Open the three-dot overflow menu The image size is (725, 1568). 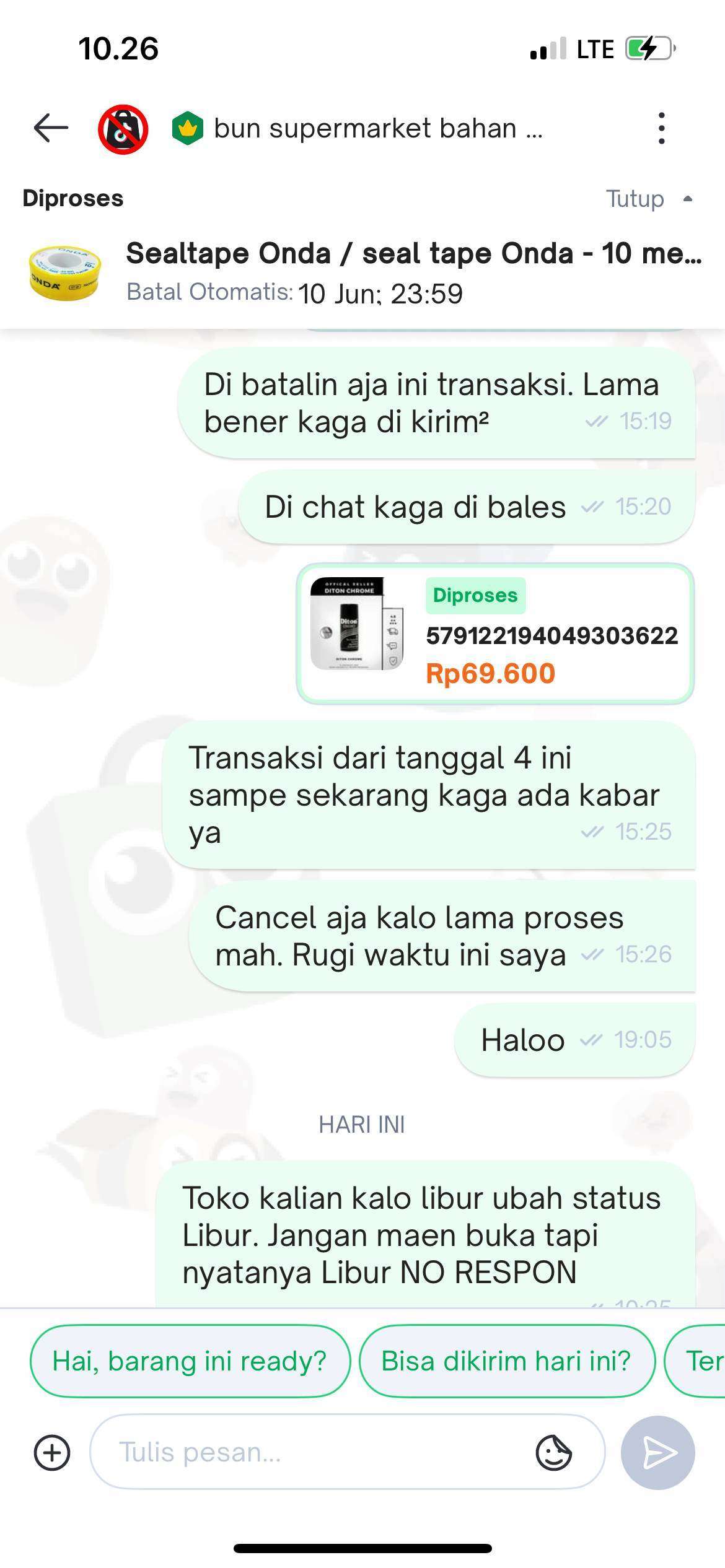[662, 128]
